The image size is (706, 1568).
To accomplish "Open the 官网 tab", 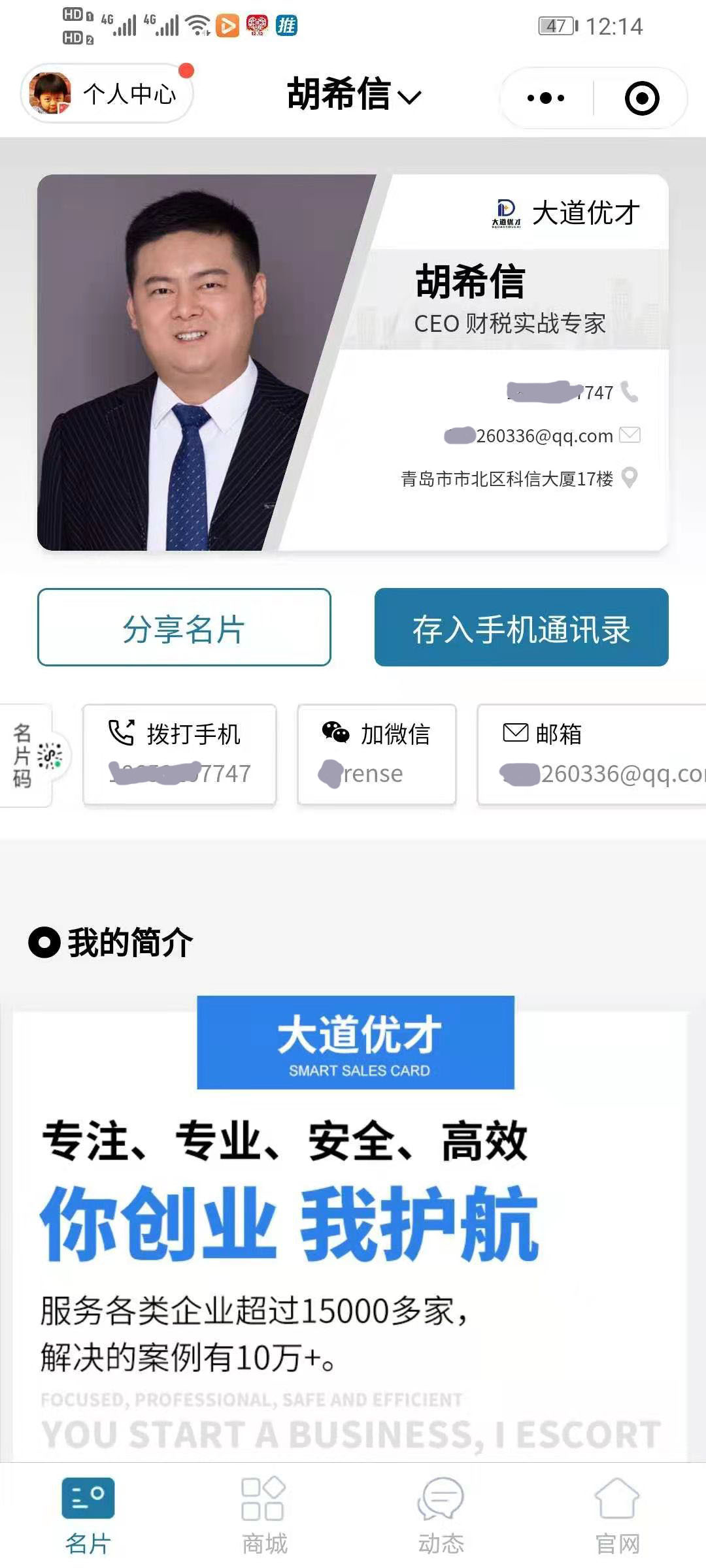I will pos(617,1514).
